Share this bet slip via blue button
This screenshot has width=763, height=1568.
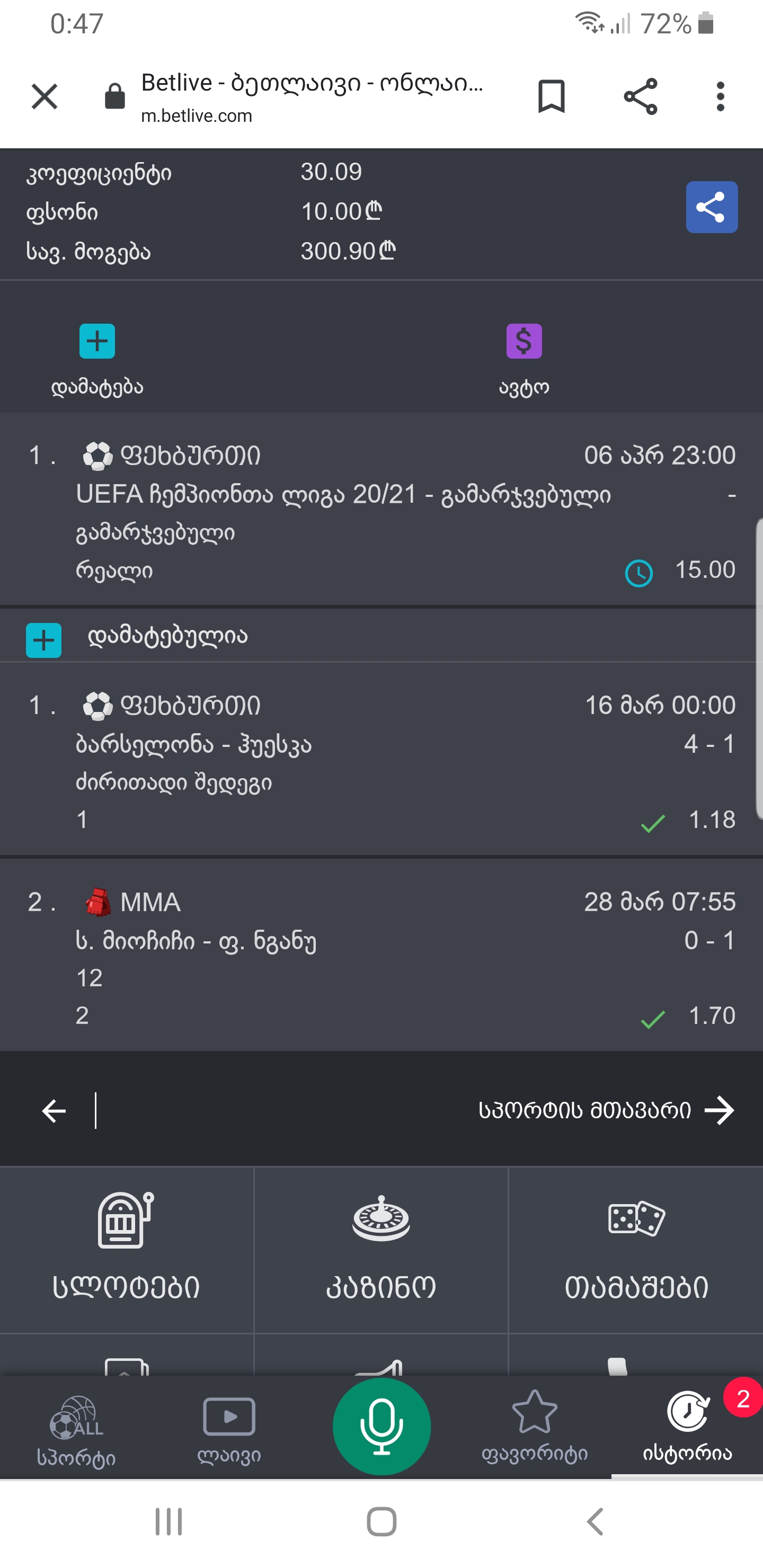point(711,207)
